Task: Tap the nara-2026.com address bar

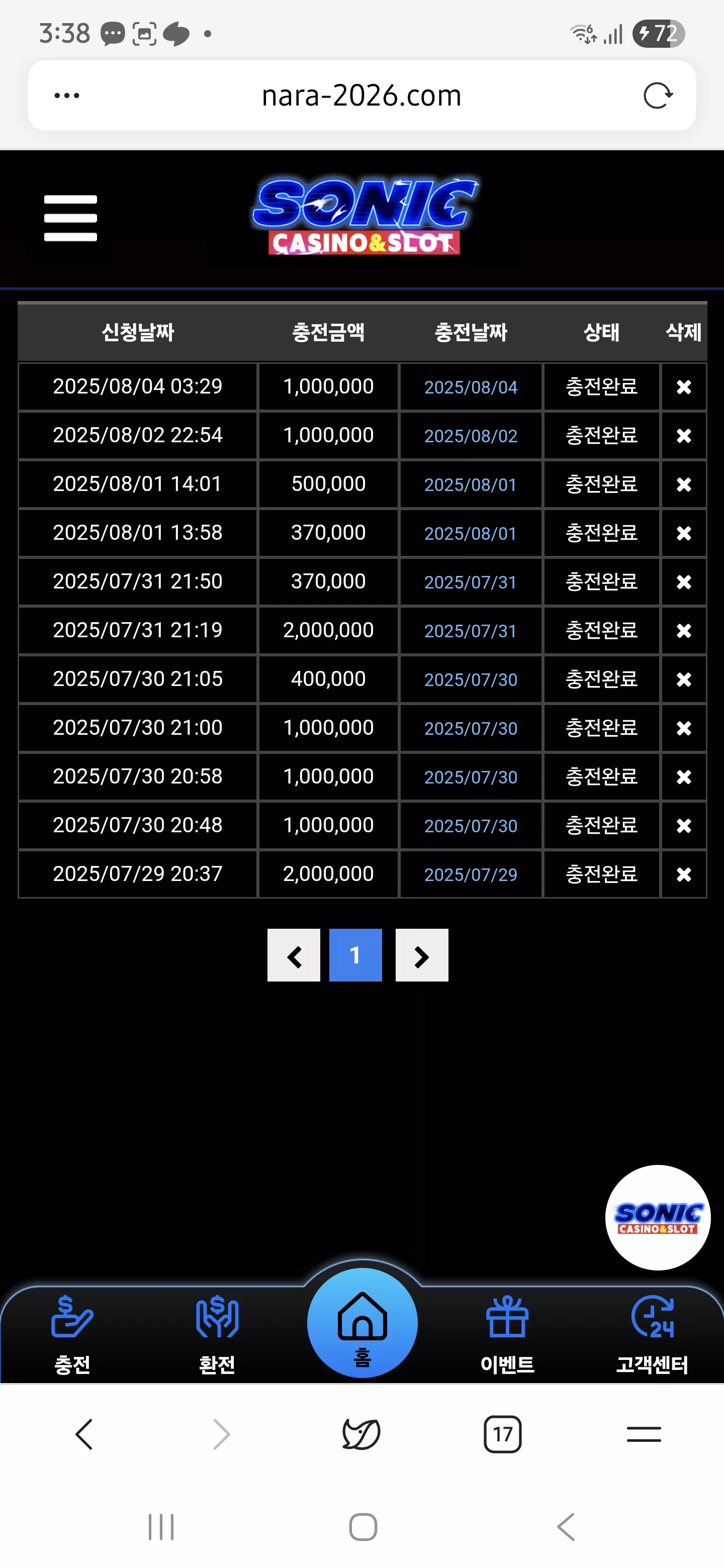Action: pos(361,95)
